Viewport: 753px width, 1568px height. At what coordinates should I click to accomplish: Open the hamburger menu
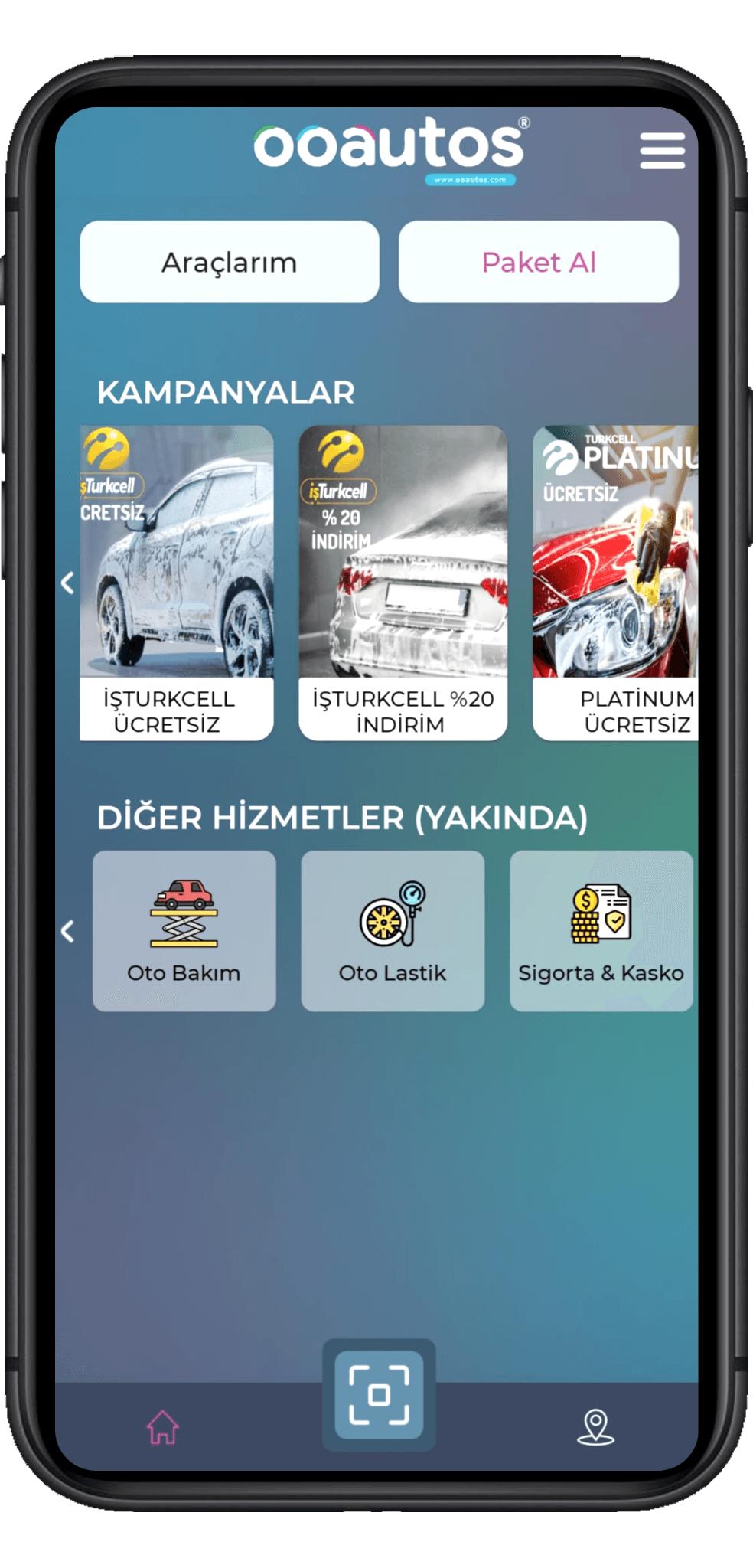[x=662, y=151]
